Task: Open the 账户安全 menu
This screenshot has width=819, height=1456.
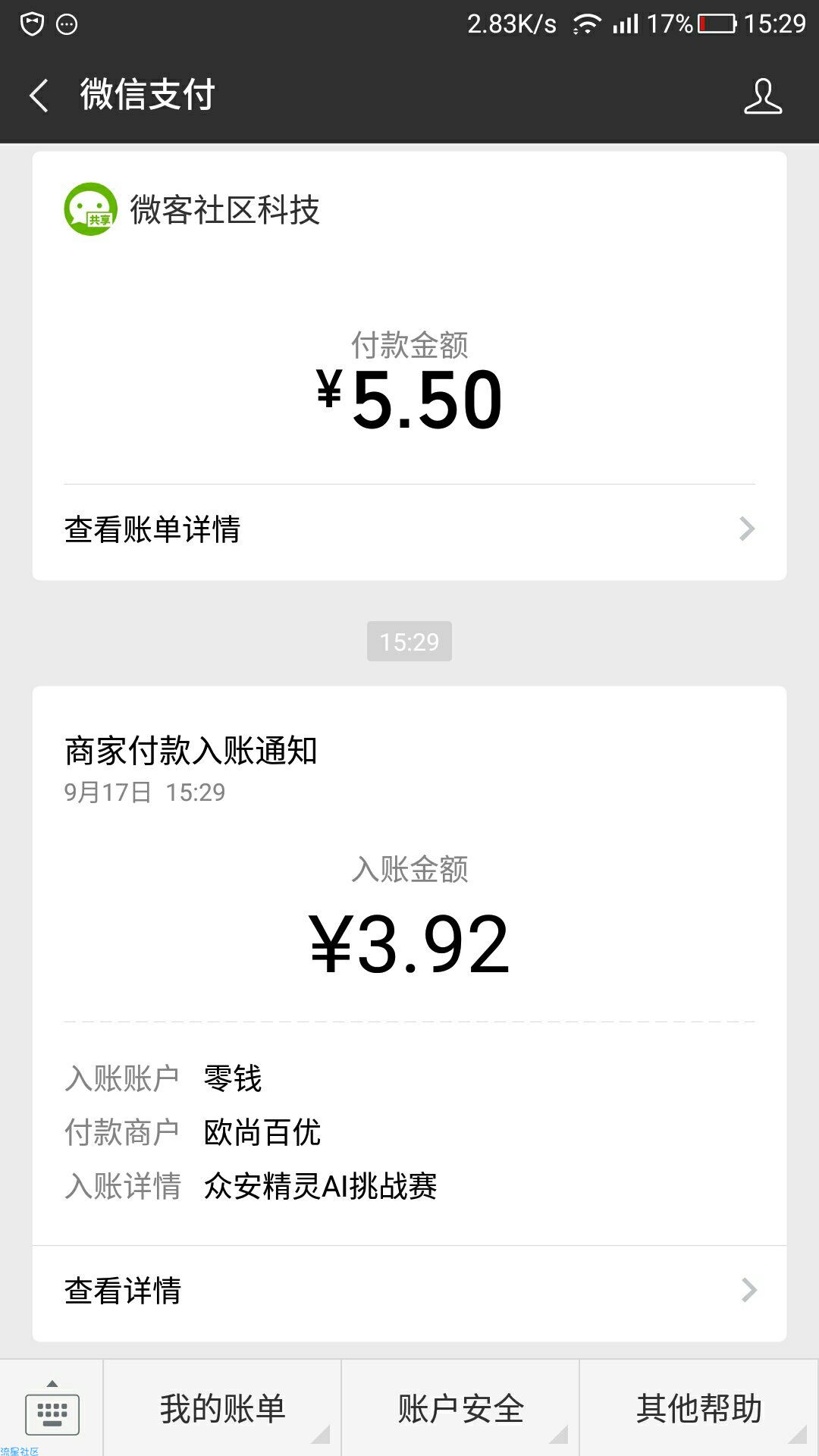Action: 460,1409
